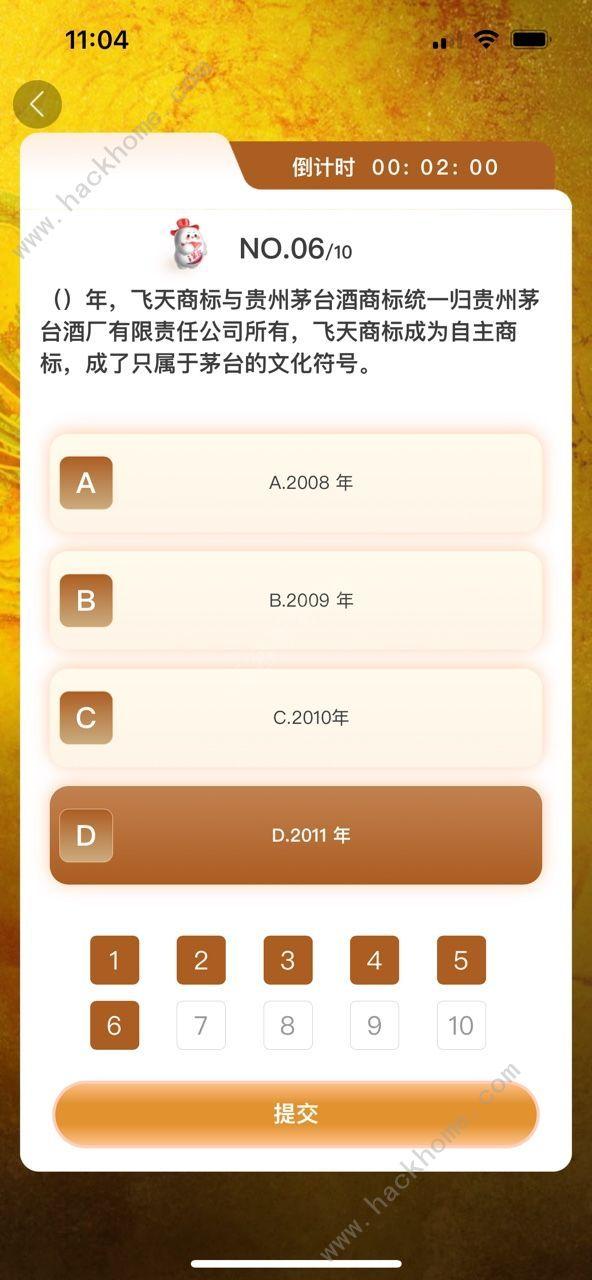Select option D.2011 年
592x1280 pixels.
pyautogui.click(x=296, y=835)
